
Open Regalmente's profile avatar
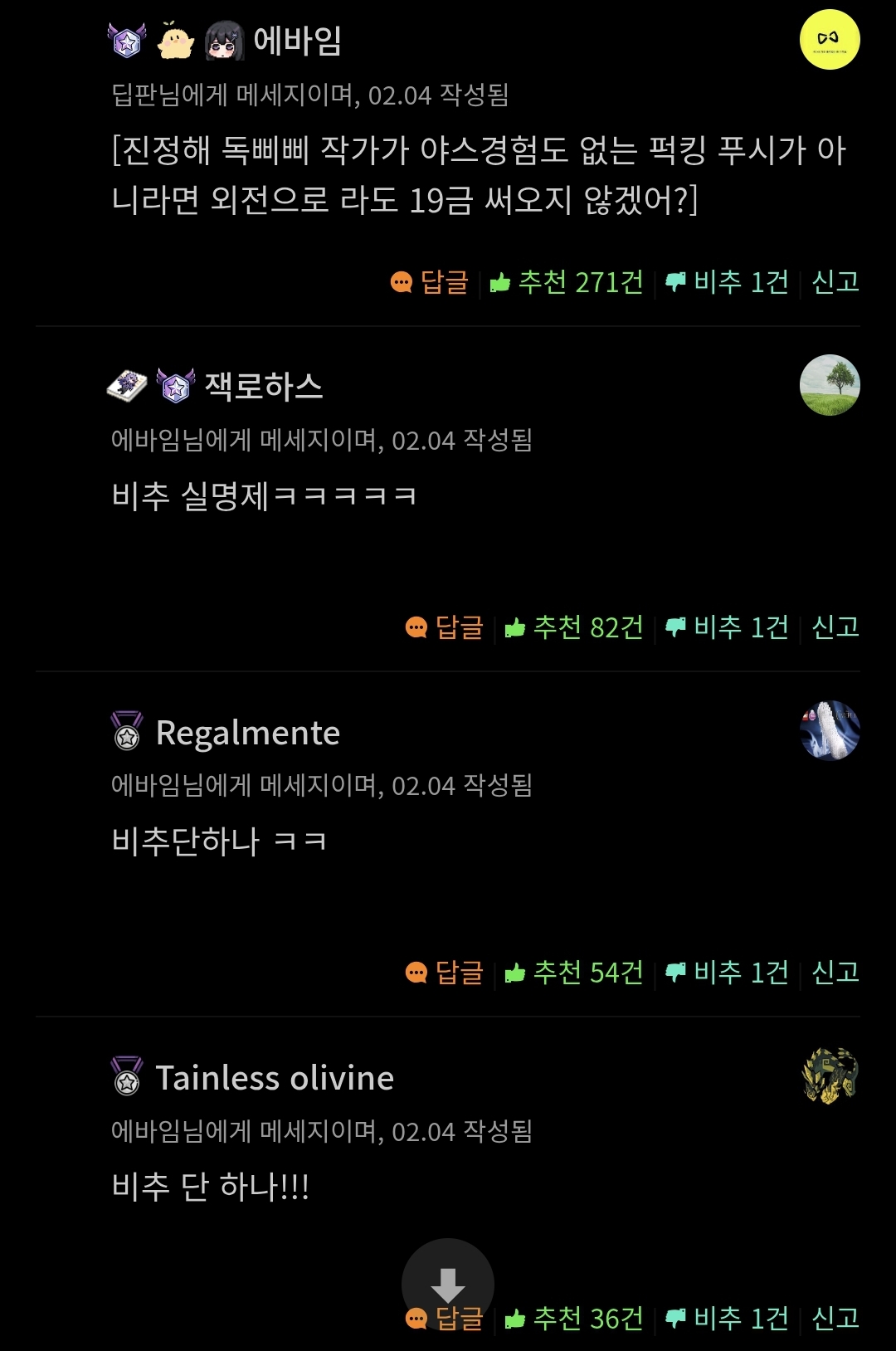click(x=829, y=730)
